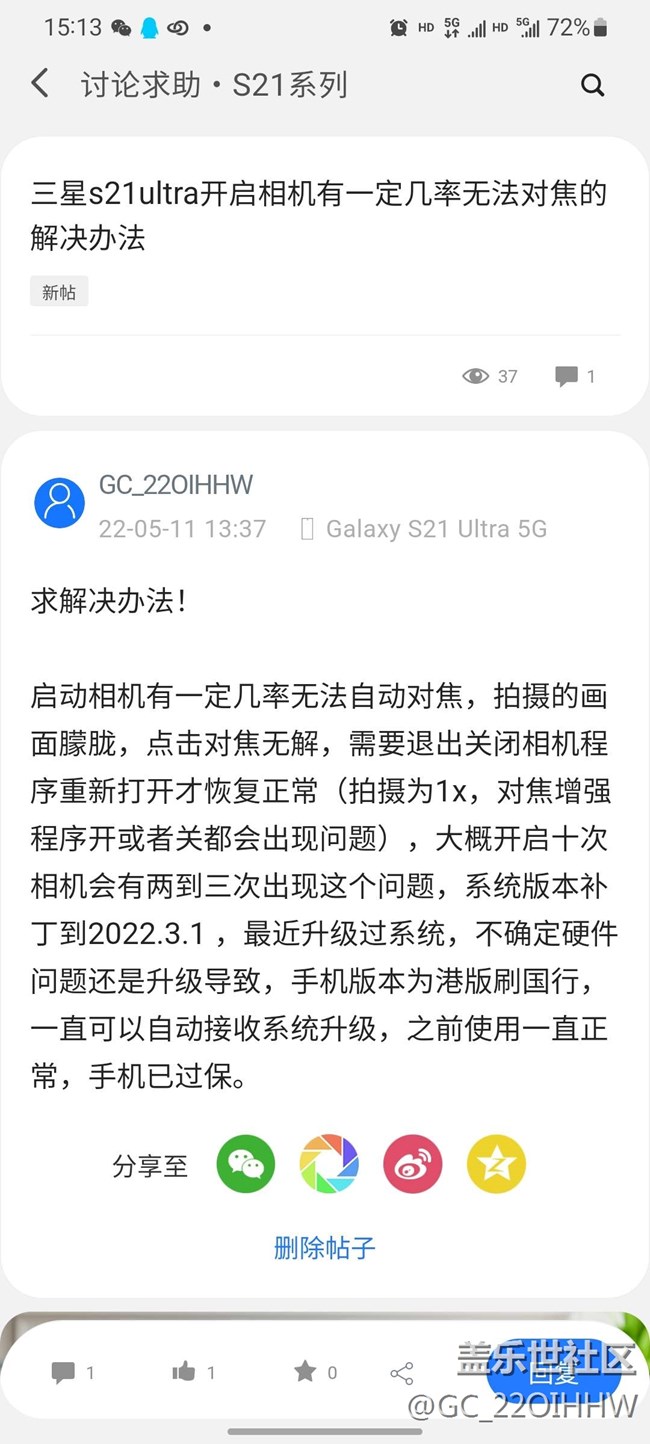650x1444 pixels.
Task: Go back from the S21 discussion thread
Action: [x=40, y=84]
